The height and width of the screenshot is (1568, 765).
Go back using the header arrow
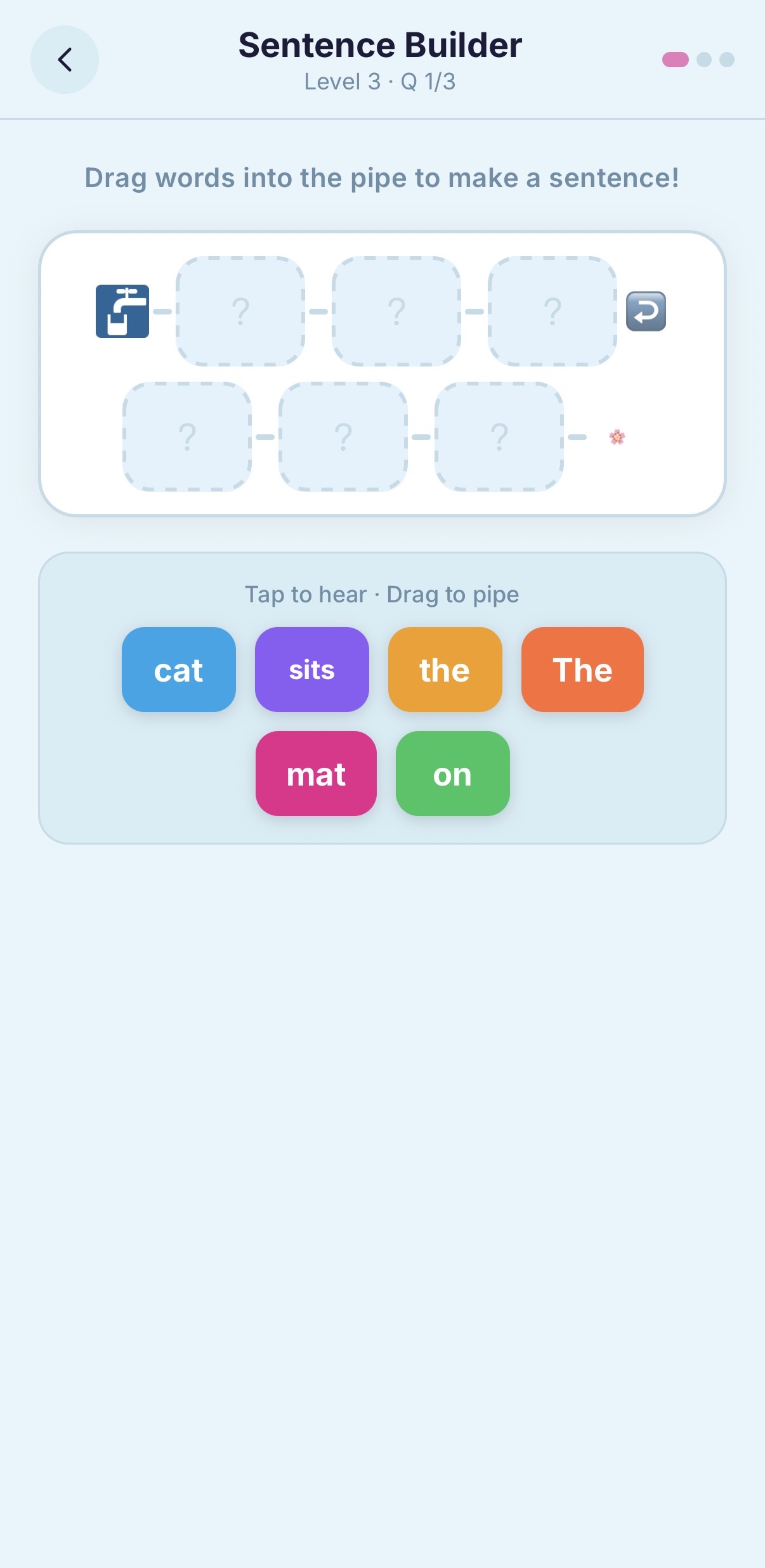click(65, 60)
